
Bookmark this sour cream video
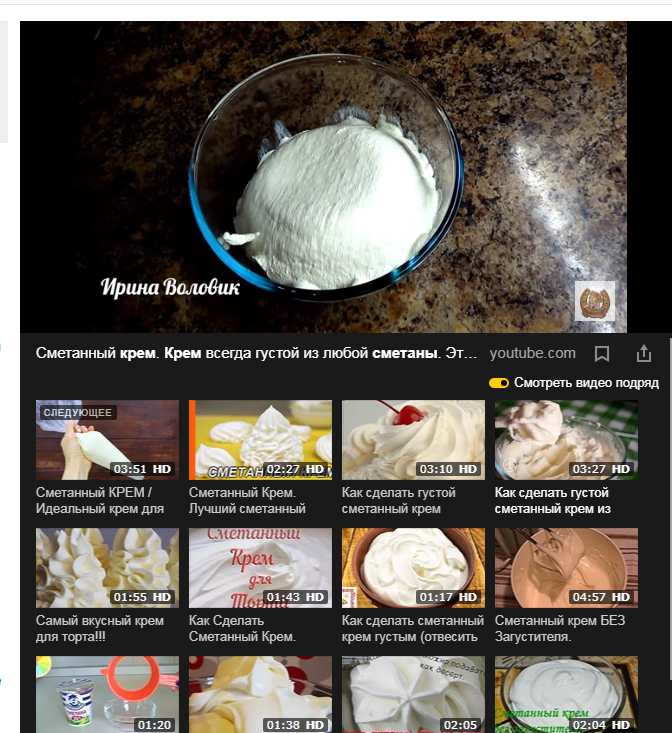tap(601, 354)
